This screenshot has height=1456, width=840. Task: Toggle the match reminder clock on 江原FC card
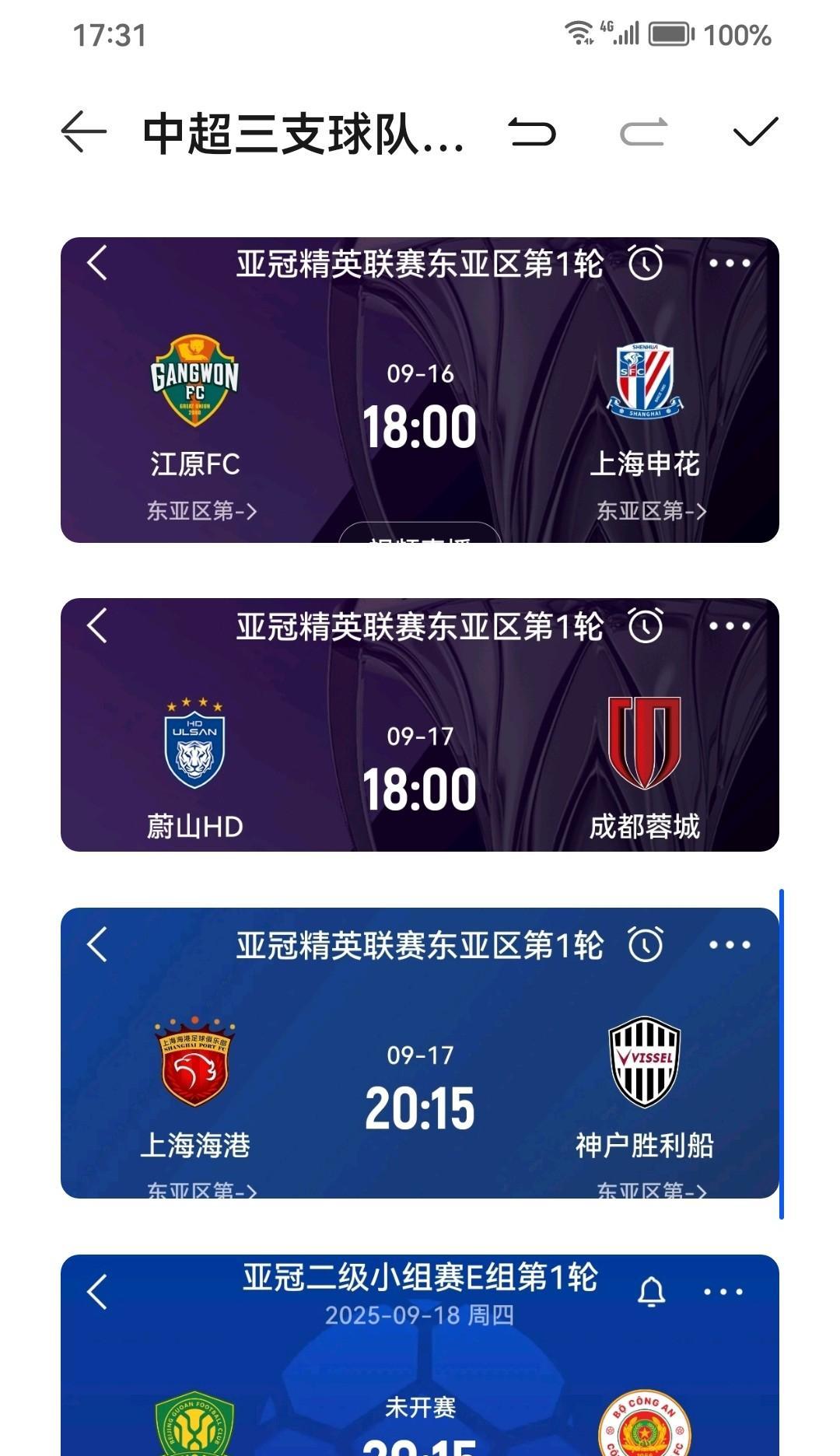coord(646,264)
